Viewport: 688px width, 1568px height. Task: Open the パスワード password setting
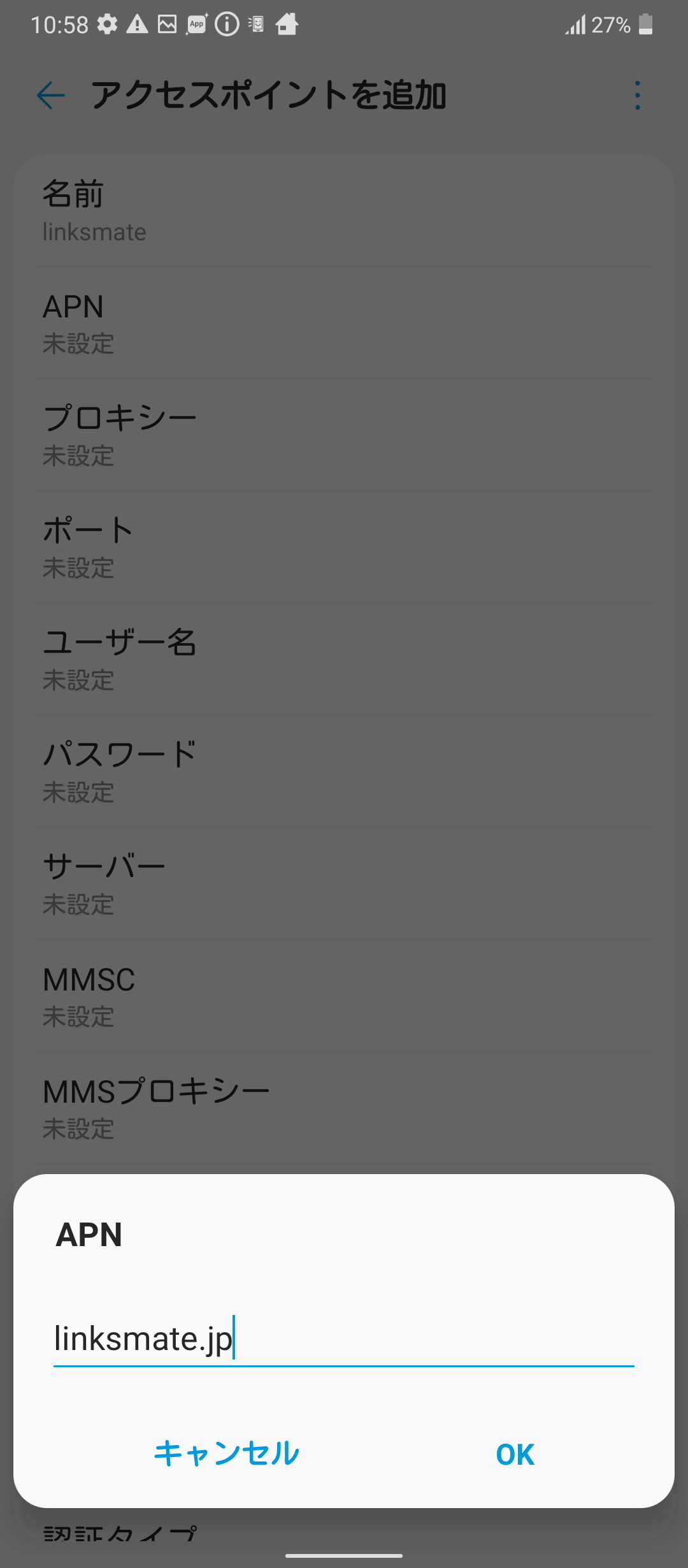pyautogui.click(x=344, y=770)
